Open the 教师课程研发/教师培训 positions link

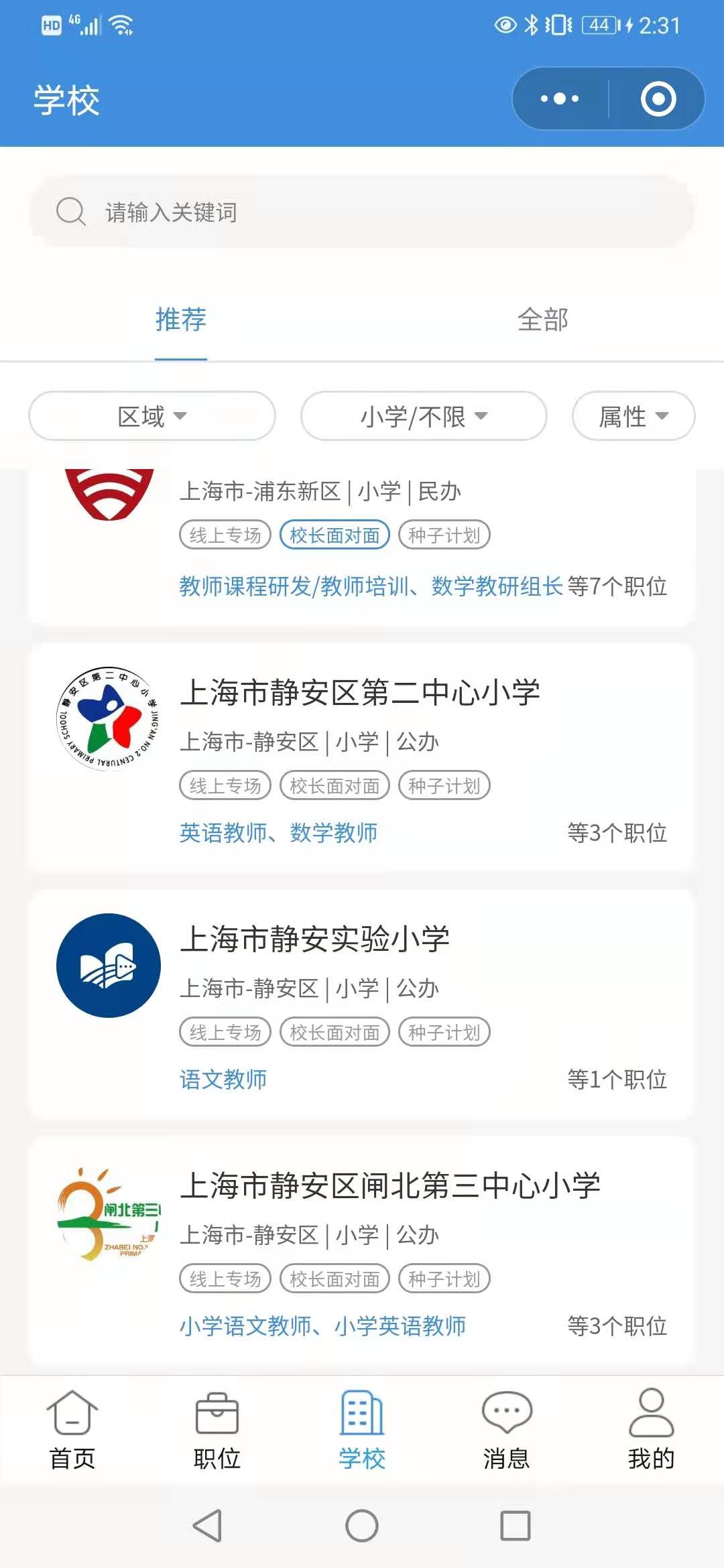click(294, 586)
